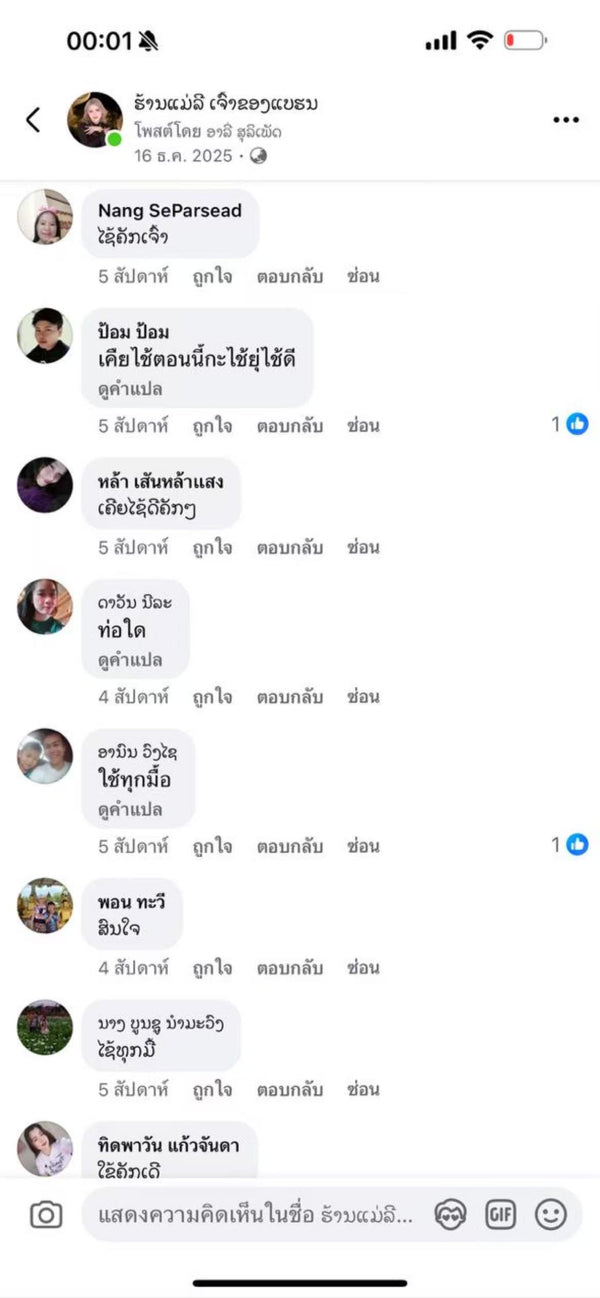Open the camera to attach a photo
This screenshot has width=600, height=1298.
click(x=46, y=1215)
